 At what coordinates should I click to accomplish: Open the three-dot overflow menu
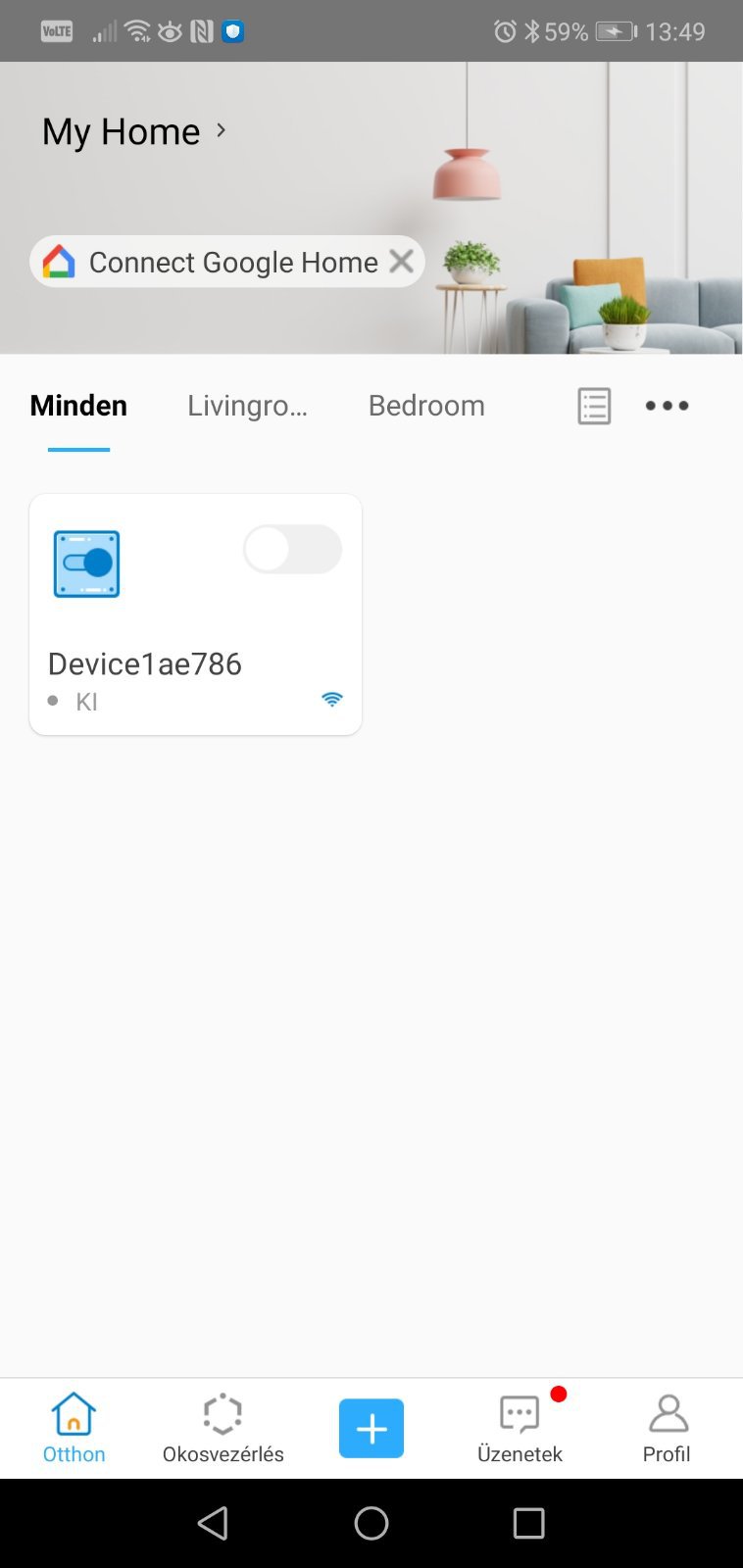pyautogui.click(x=667, y=406)
